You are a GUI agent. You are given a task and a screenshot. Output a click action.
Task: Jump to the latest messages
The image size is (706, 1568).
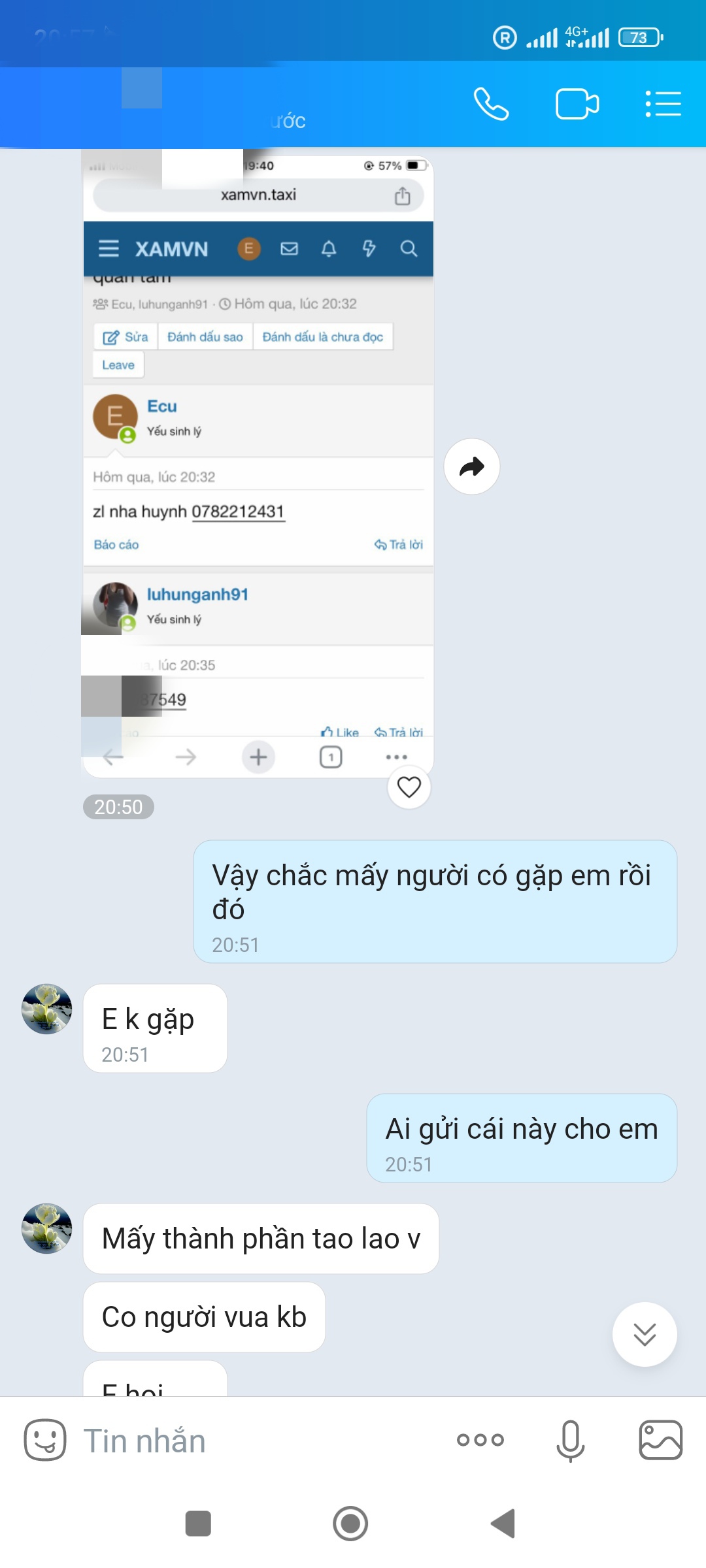coord(645,1334)
